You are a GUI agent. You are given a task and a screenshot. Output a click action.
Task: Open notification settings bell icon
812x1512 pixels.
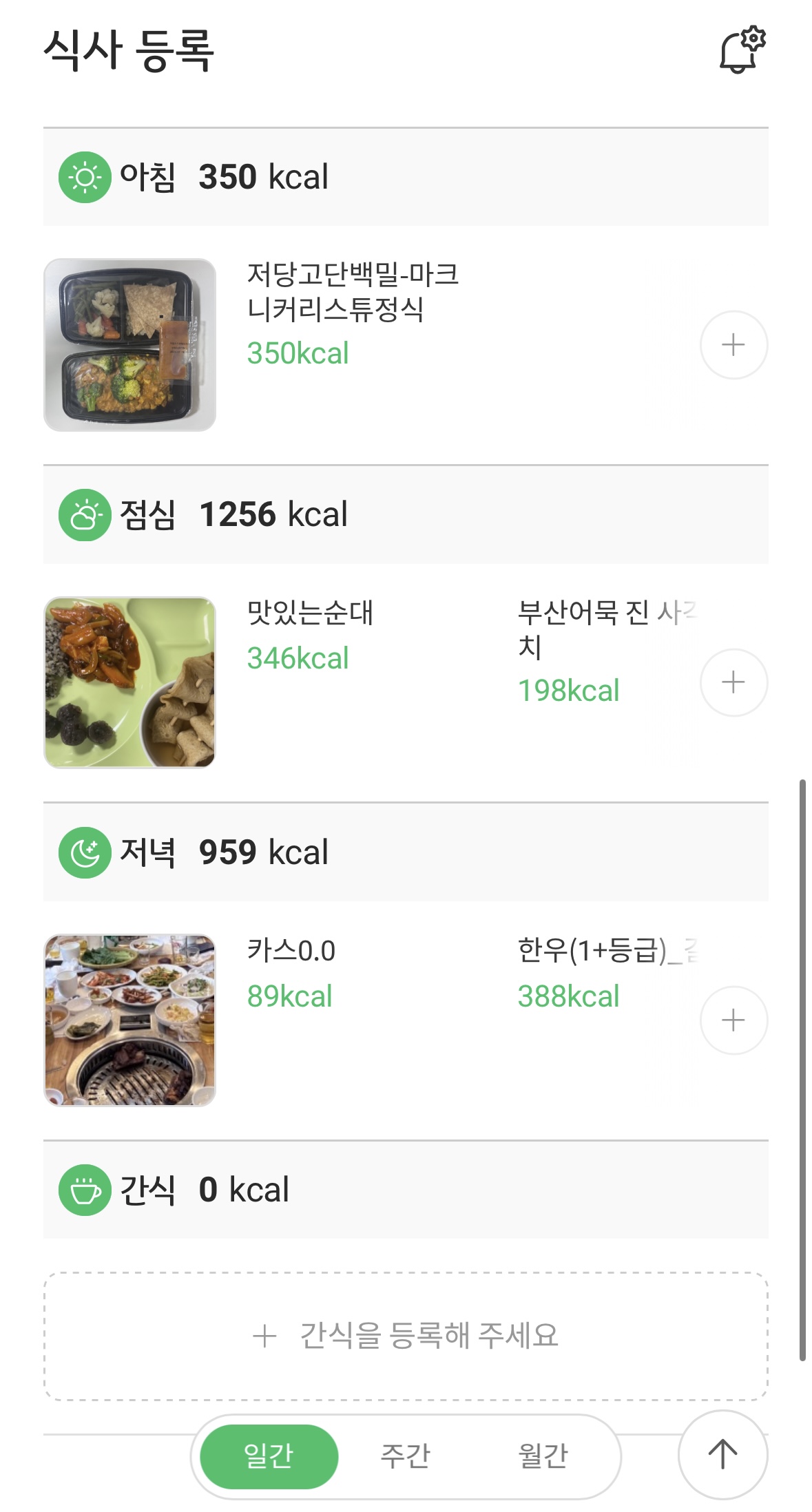[x=742, y=50]
